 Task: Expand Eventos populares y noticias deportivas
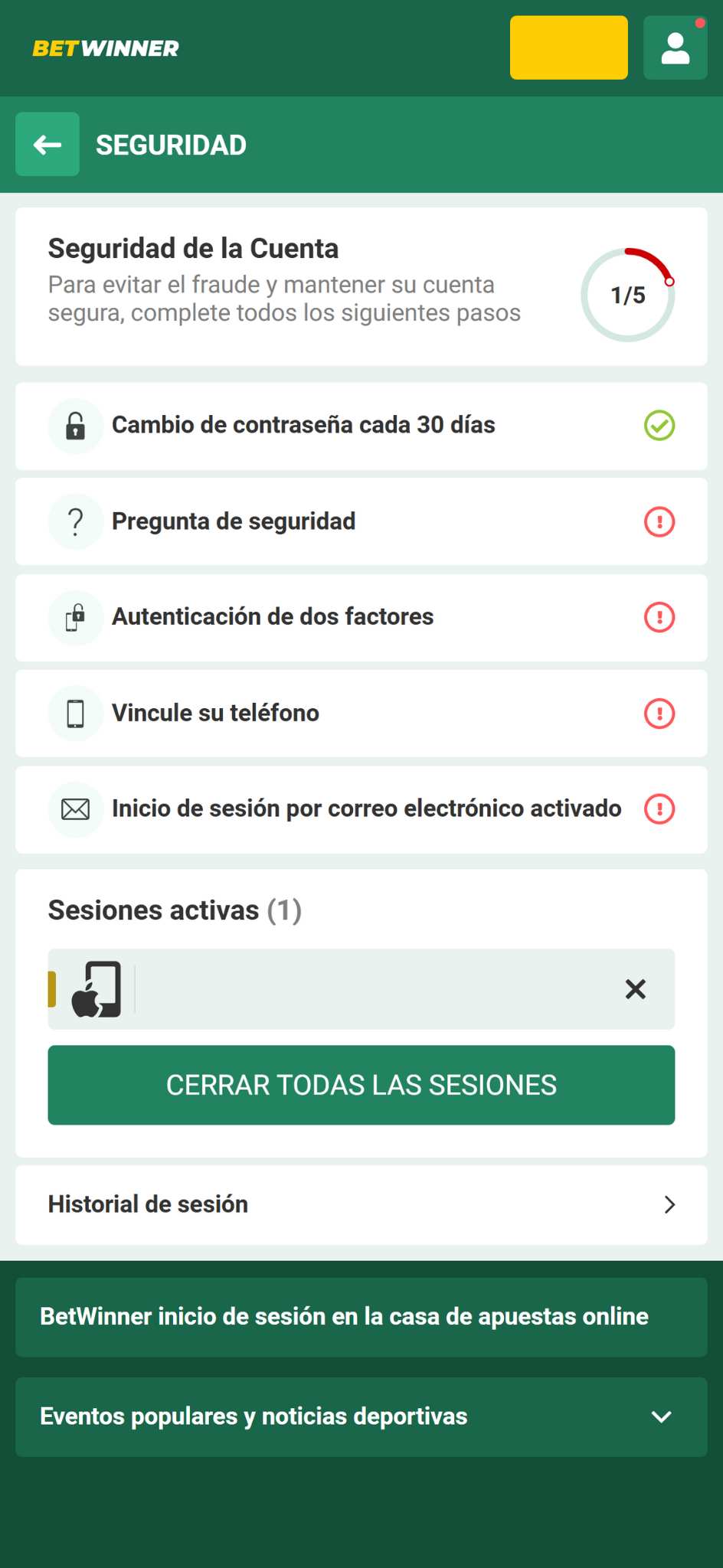[x=361, y=1416]
